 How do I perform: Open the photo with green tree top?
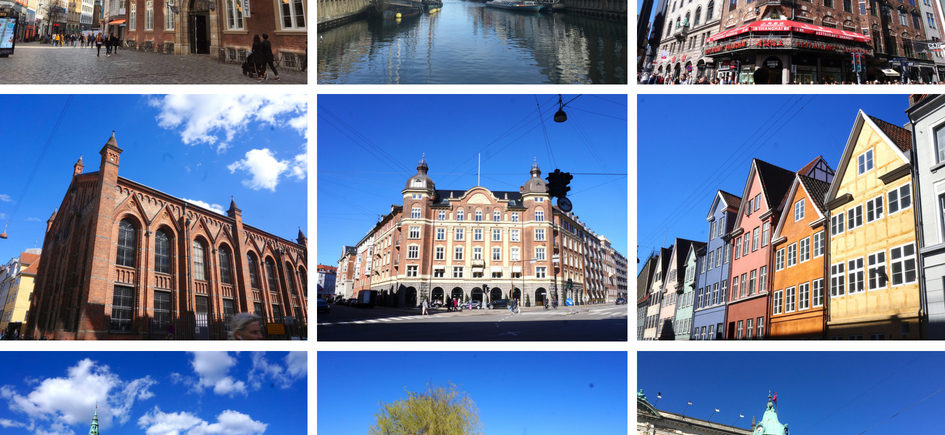472,393
